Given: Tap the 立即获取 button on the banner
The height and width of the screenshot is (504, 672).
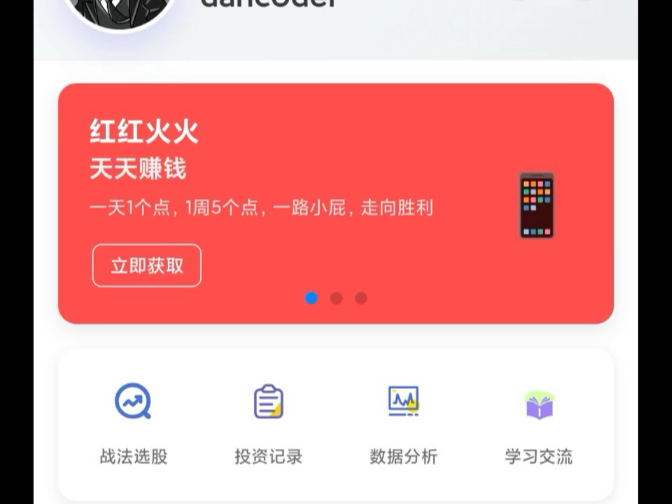Looking at the screenshot, I should (x=147, y=266).
